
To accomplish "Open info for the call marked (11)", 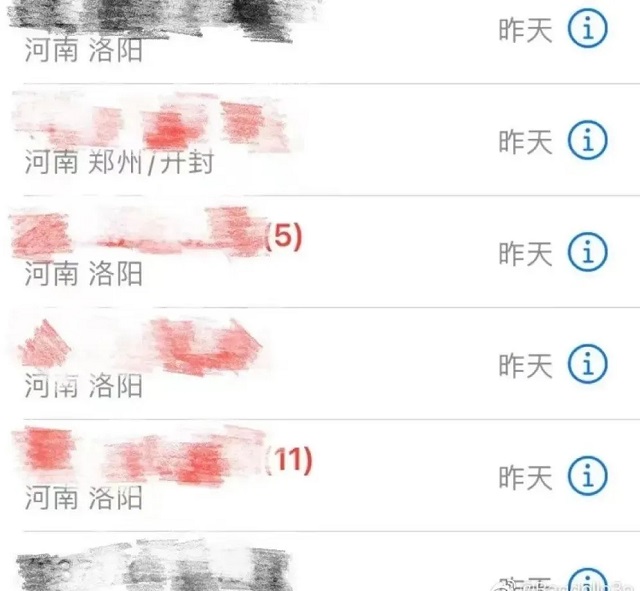I will (x=588, y=477).
